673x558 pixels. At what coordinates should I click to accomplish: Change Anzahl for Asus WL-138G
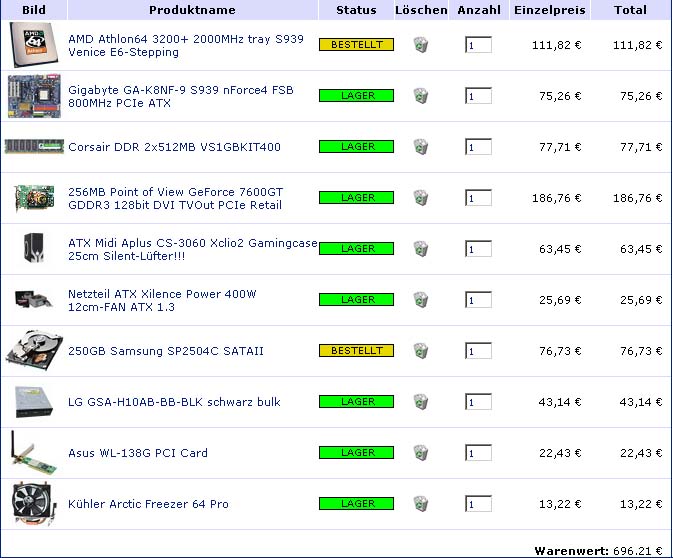coord(478,453)
